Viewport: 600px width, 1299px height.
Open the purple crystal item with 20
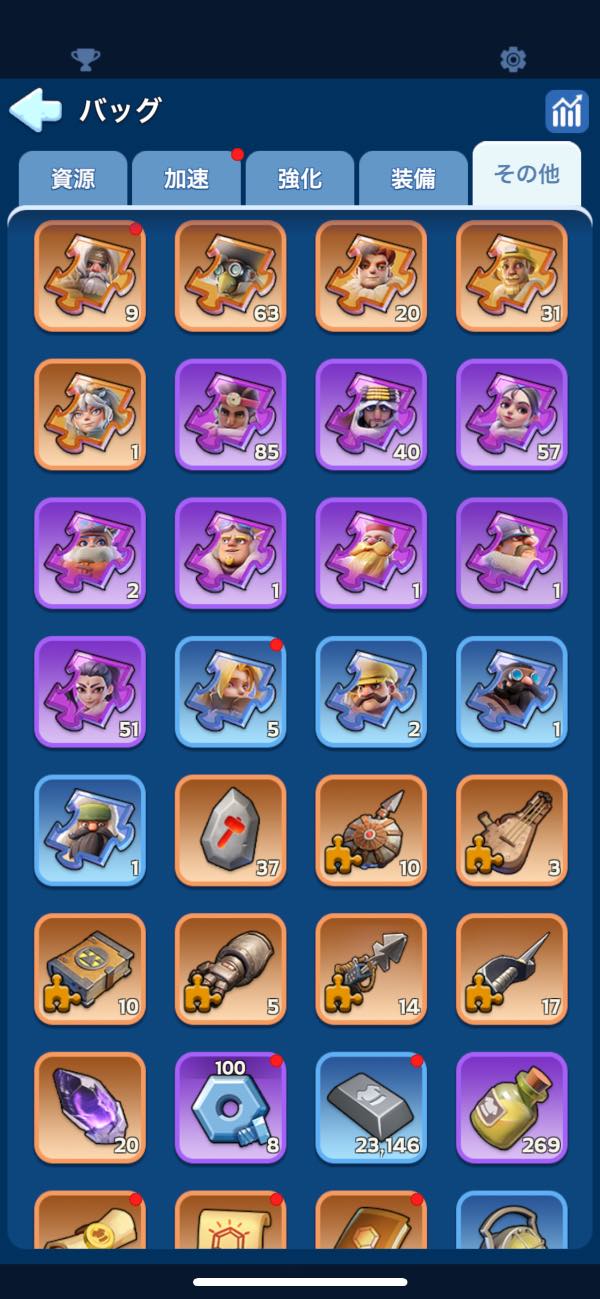(90, 1107)
